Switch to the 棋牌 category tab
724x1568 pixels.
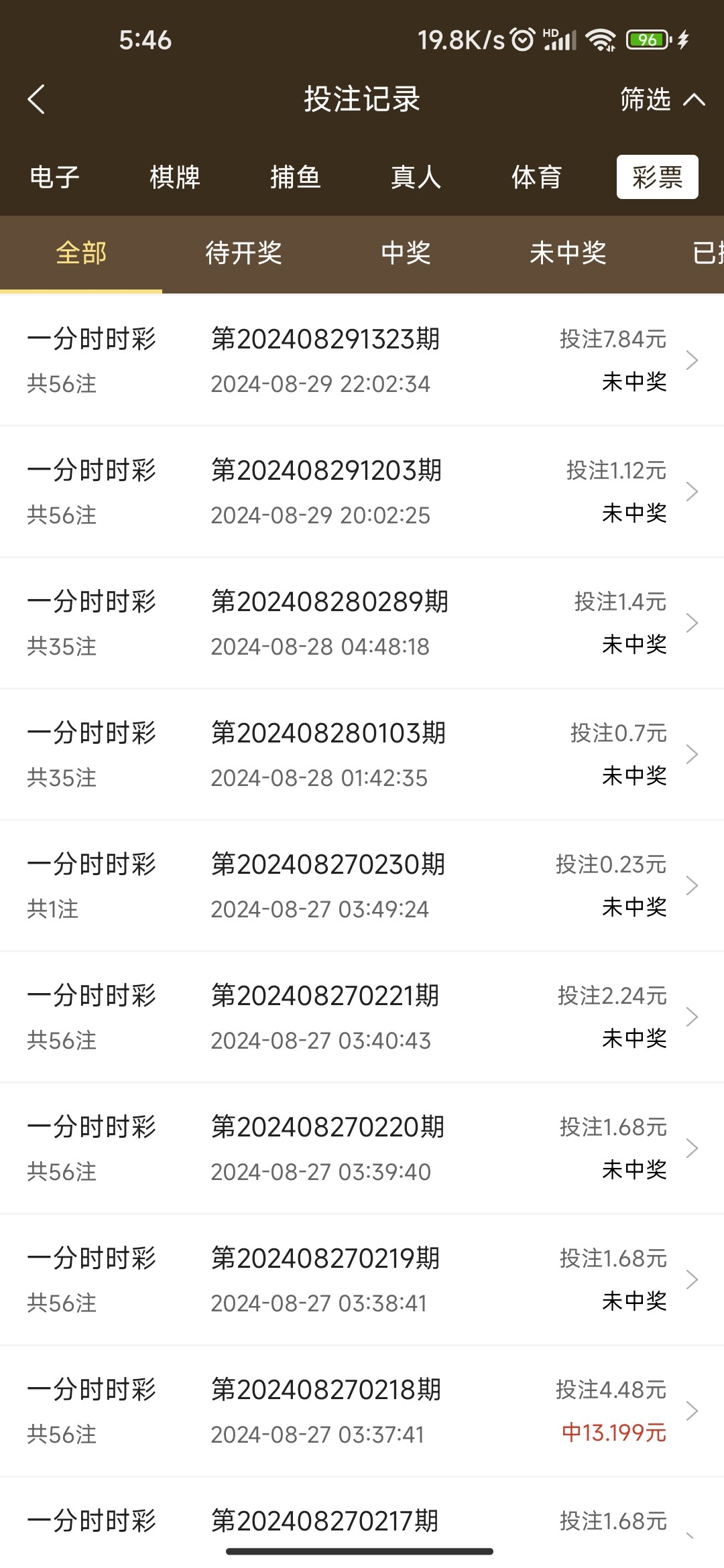(x=175, y=178)
